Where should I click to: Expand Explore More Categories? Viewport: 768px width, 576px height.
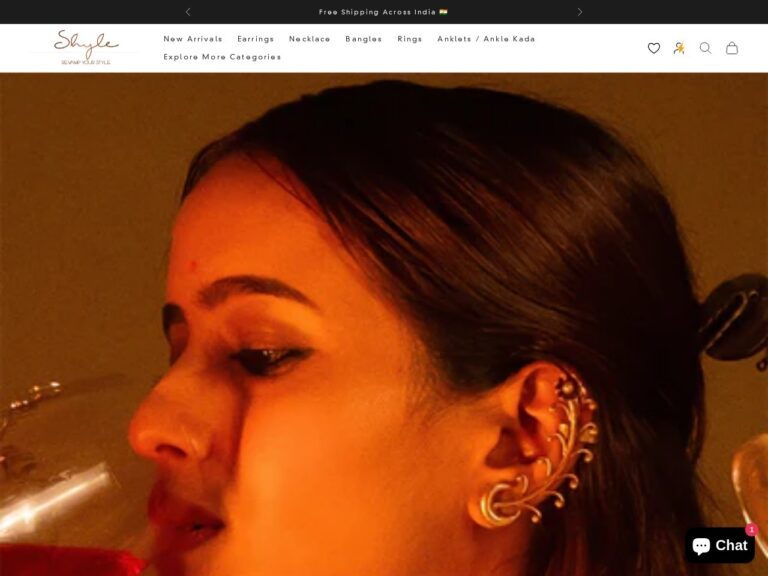point(222,57)
